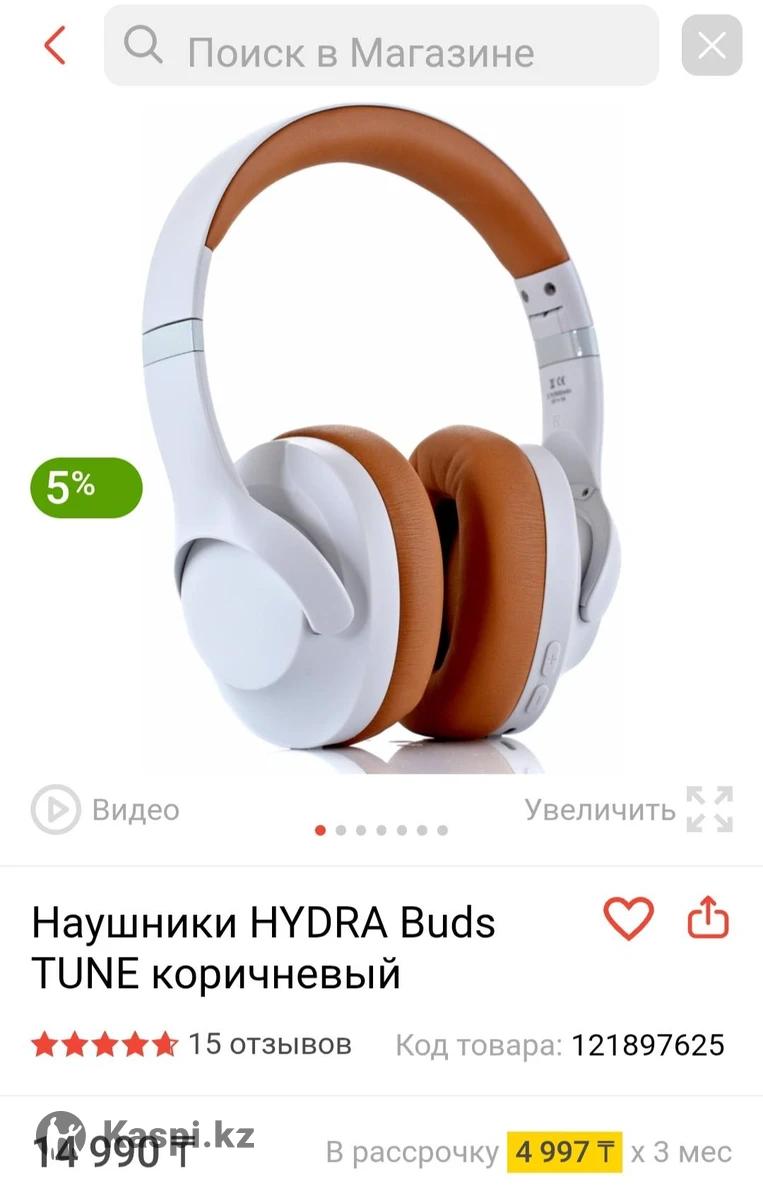Enlarge the photo with 'Увеличить'
Screen dimensions: 763x1200
pyautogui.click(x=629, y=809)
